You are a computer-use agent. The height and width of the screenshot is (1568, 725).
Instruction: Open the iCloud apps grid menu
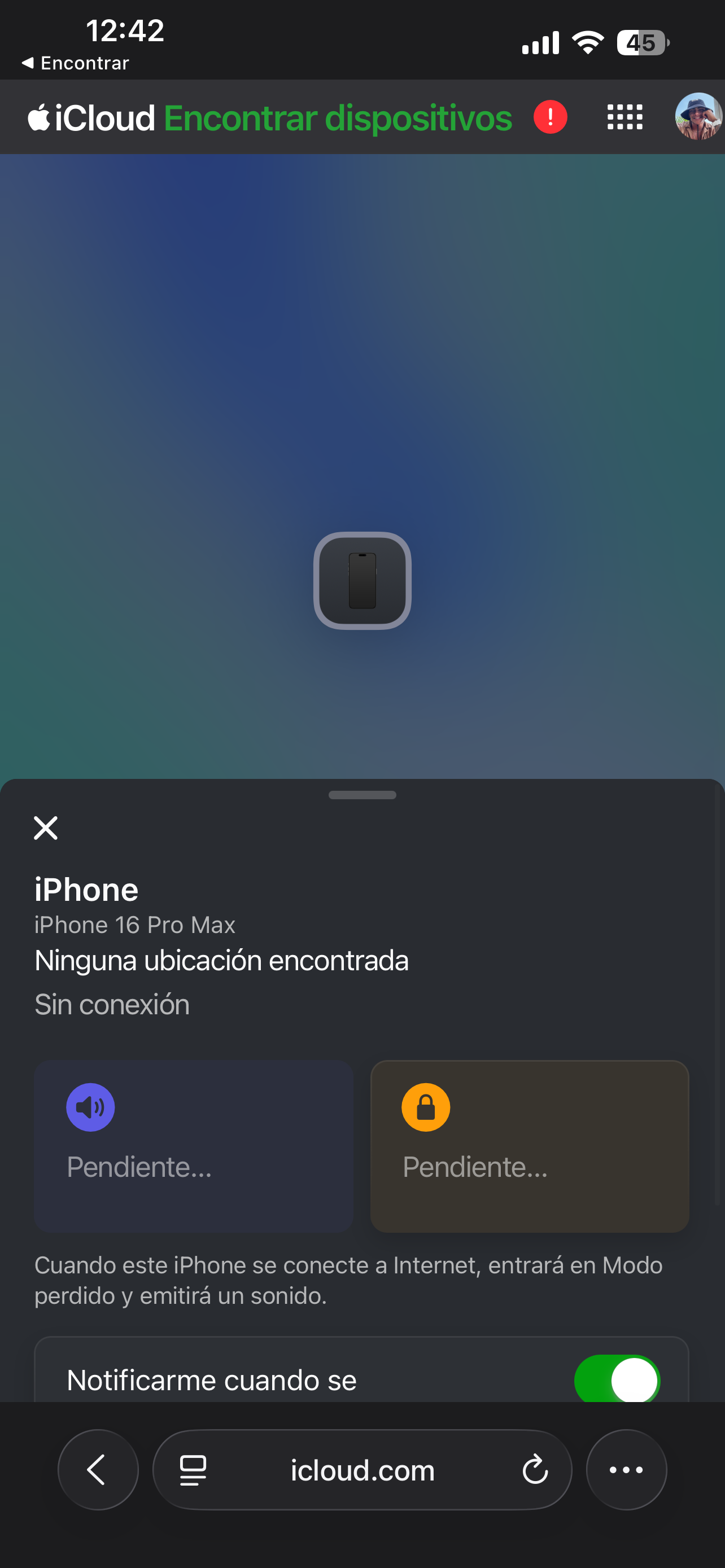click(x=624, y=117)
